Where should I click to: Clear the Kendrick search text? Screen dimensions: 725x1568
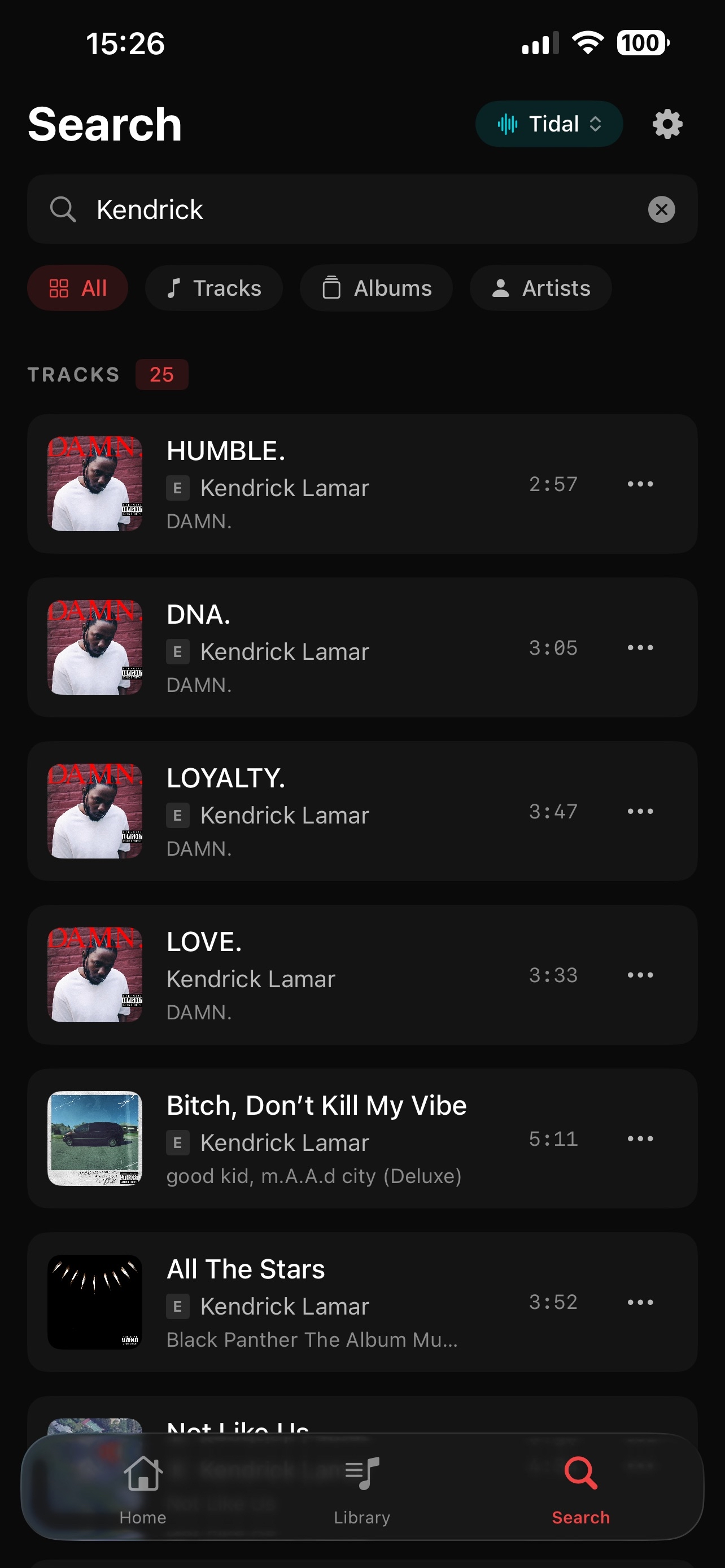click(x=661, y=209)
